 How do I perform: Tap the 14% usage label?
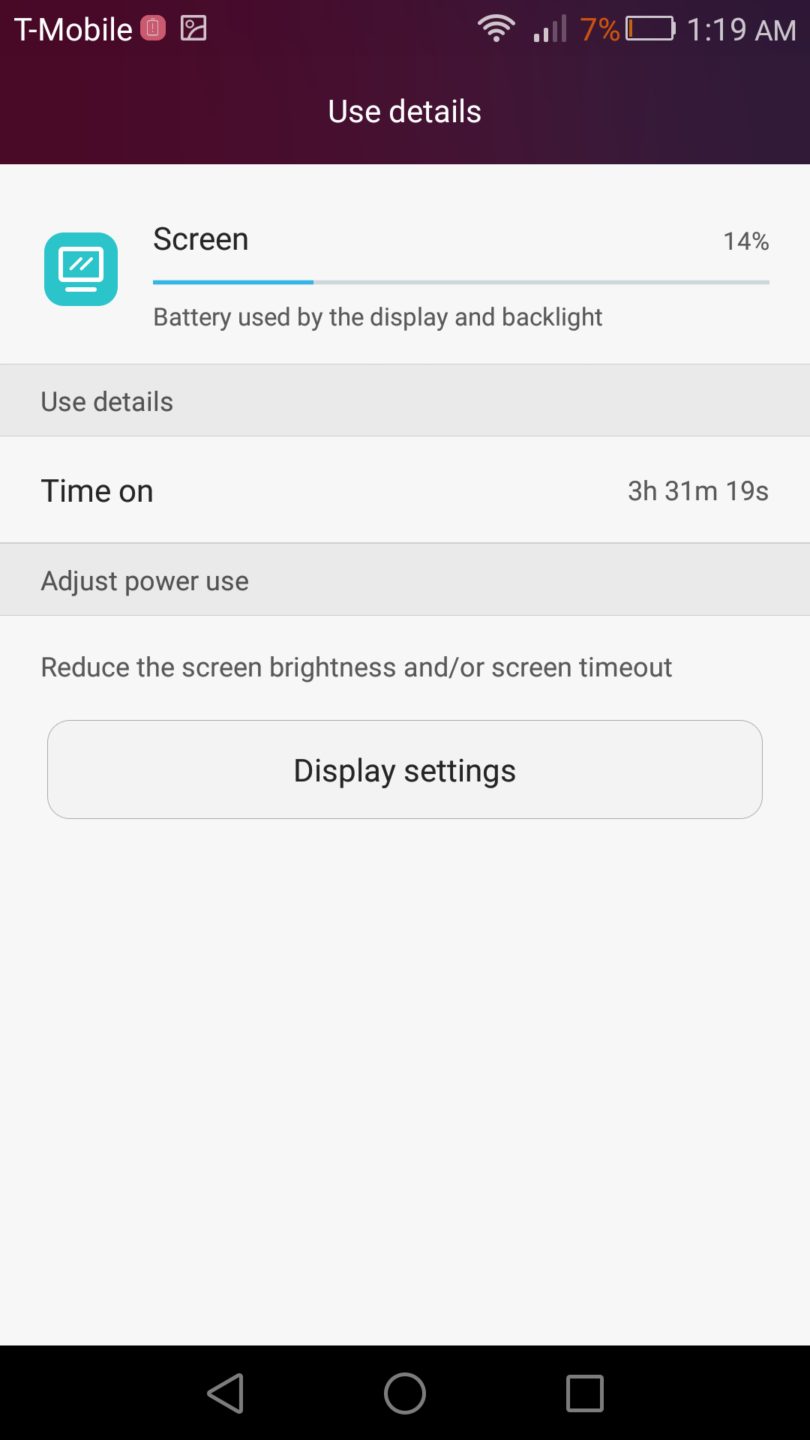[745, 241]
